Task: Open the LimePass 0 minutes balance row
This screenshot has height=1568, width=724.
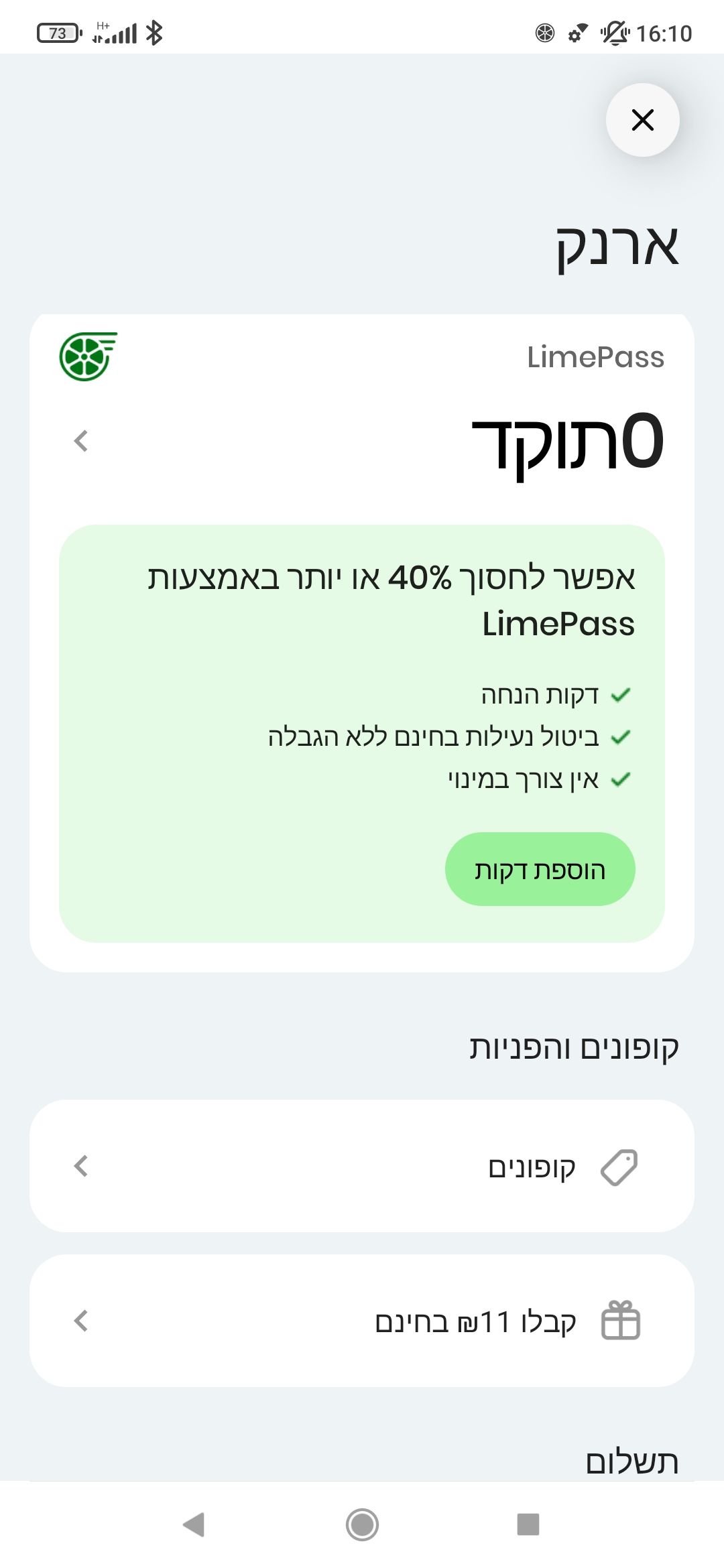Action: [x=362, y=441]
